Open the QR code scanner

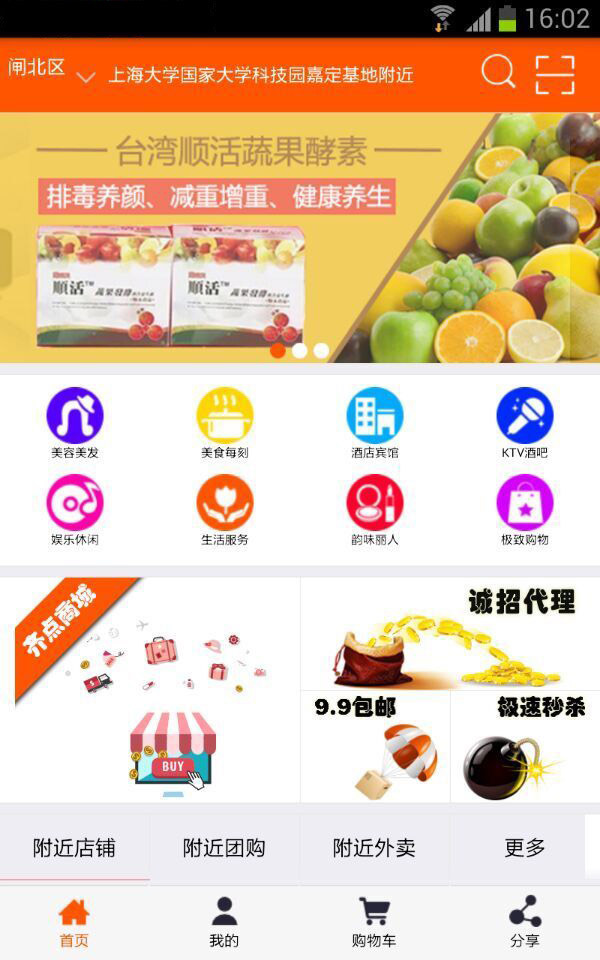point(555,74)
